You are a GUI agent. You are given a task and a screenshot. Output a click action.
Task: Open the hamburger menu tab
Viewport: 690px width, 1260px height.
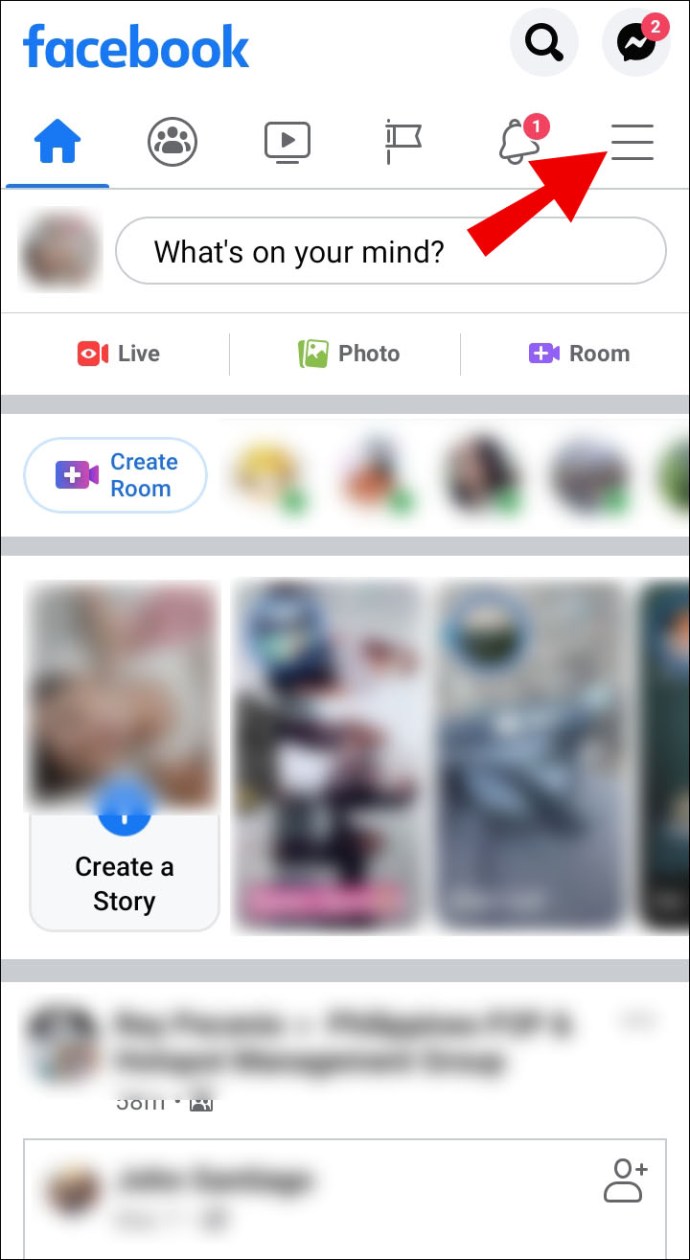point(632,143)
